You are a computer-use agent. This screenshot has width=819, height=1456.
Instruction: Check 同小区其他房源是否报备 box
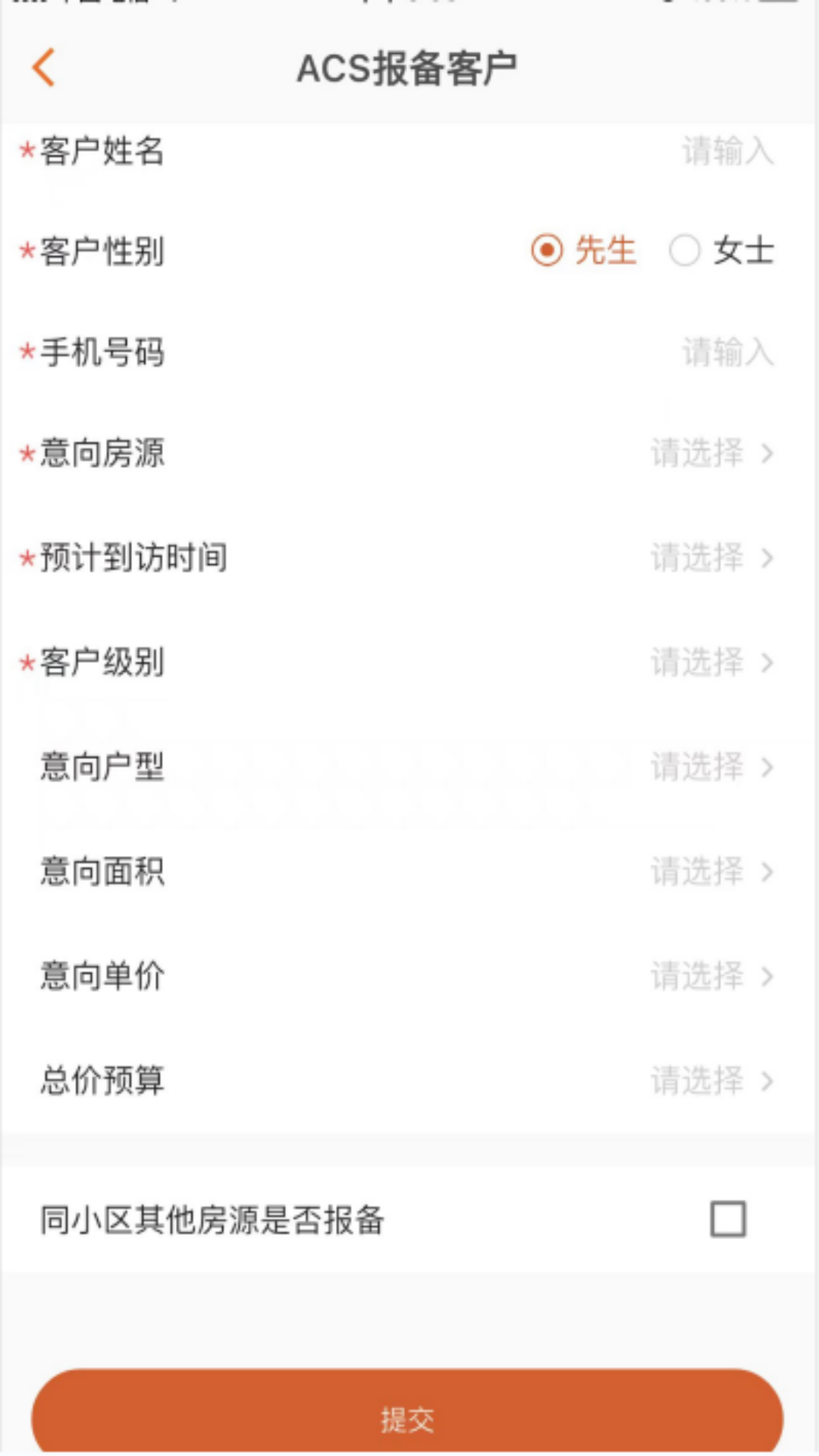[728, 1219]
